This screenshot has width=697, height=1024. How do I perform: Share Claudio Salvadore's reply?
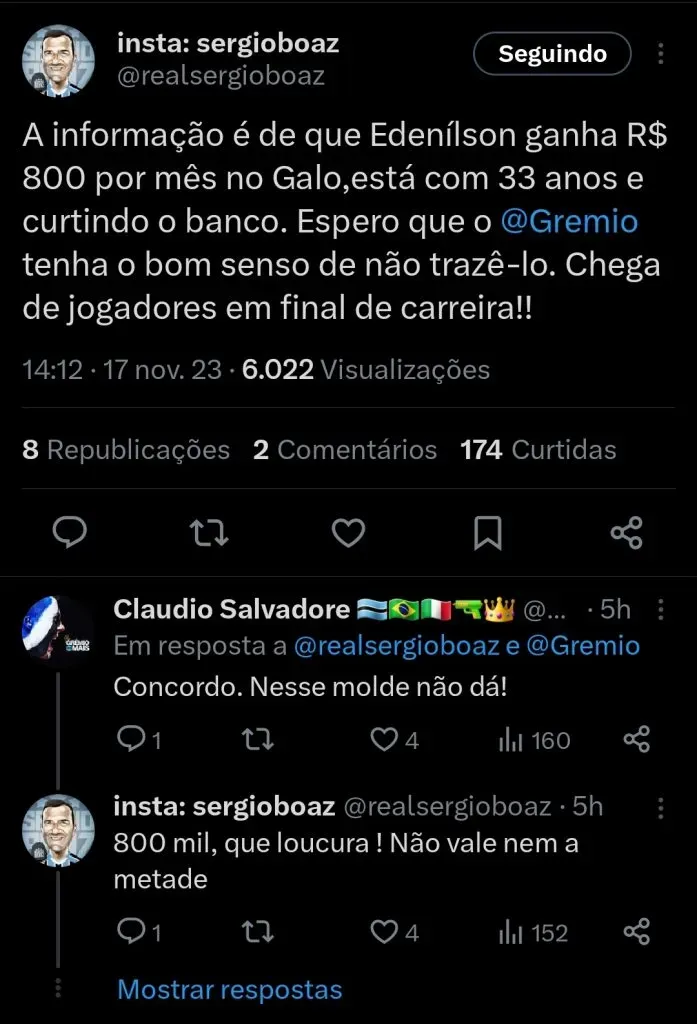pyautogui.click(x=636, y=740)
